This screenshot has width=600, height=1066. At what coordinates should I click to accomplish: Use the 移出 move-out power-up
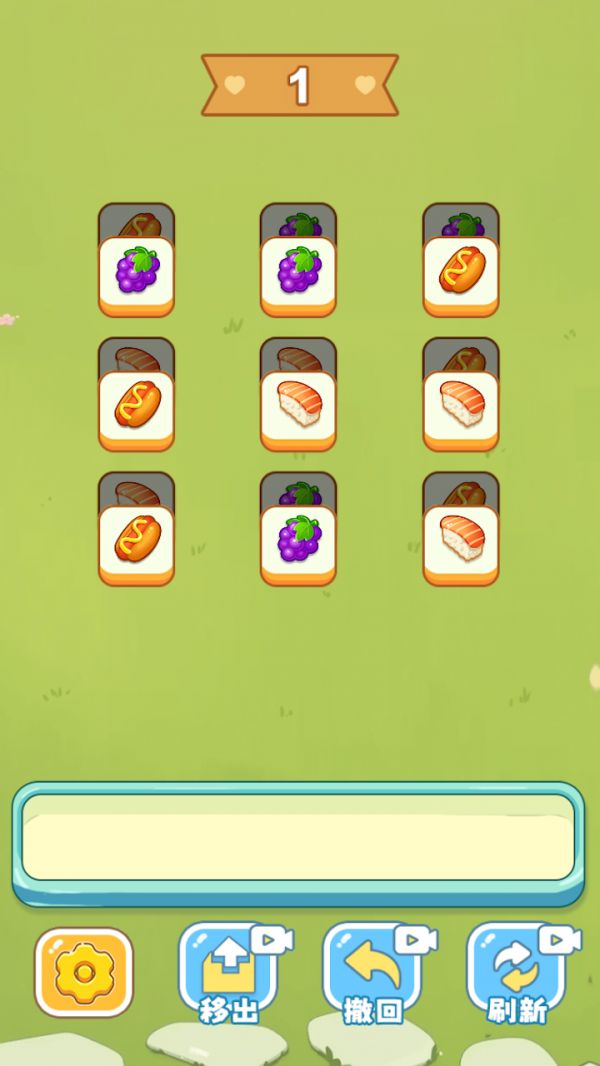(x=229, y=973)
